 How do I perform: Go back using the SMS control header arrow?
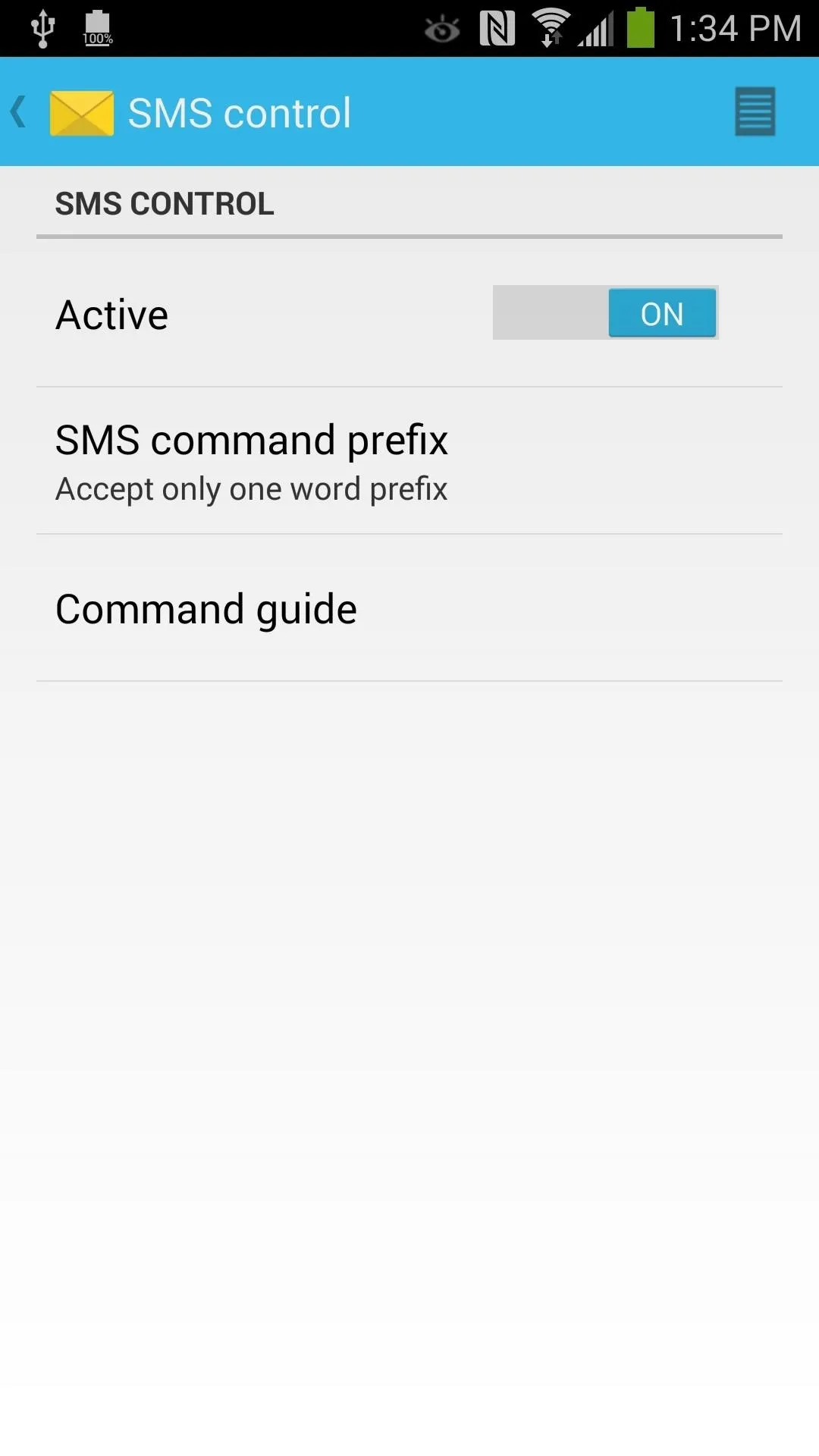(x=19, y=112)
